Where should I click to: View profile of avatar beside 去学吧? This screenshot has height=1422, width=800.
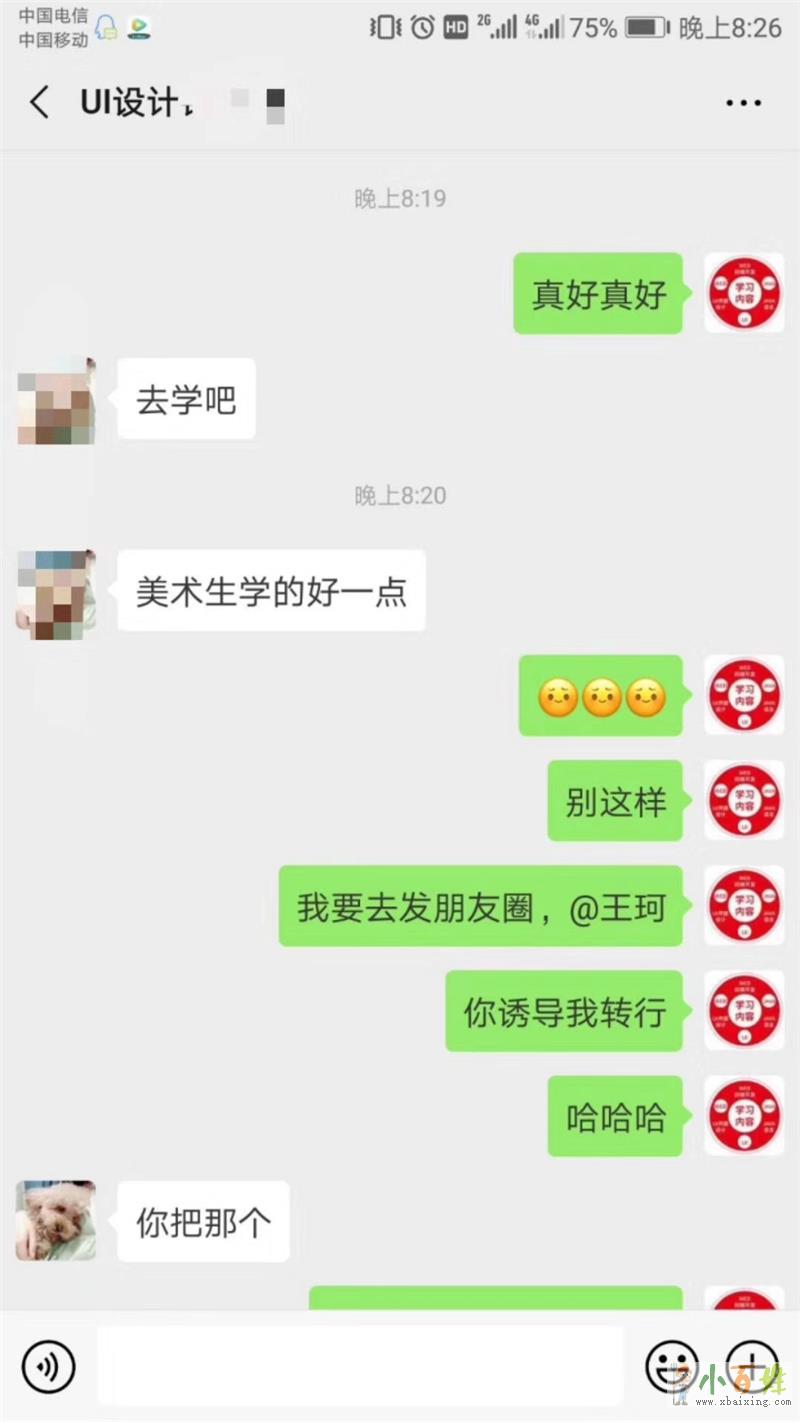pos(56,400)
